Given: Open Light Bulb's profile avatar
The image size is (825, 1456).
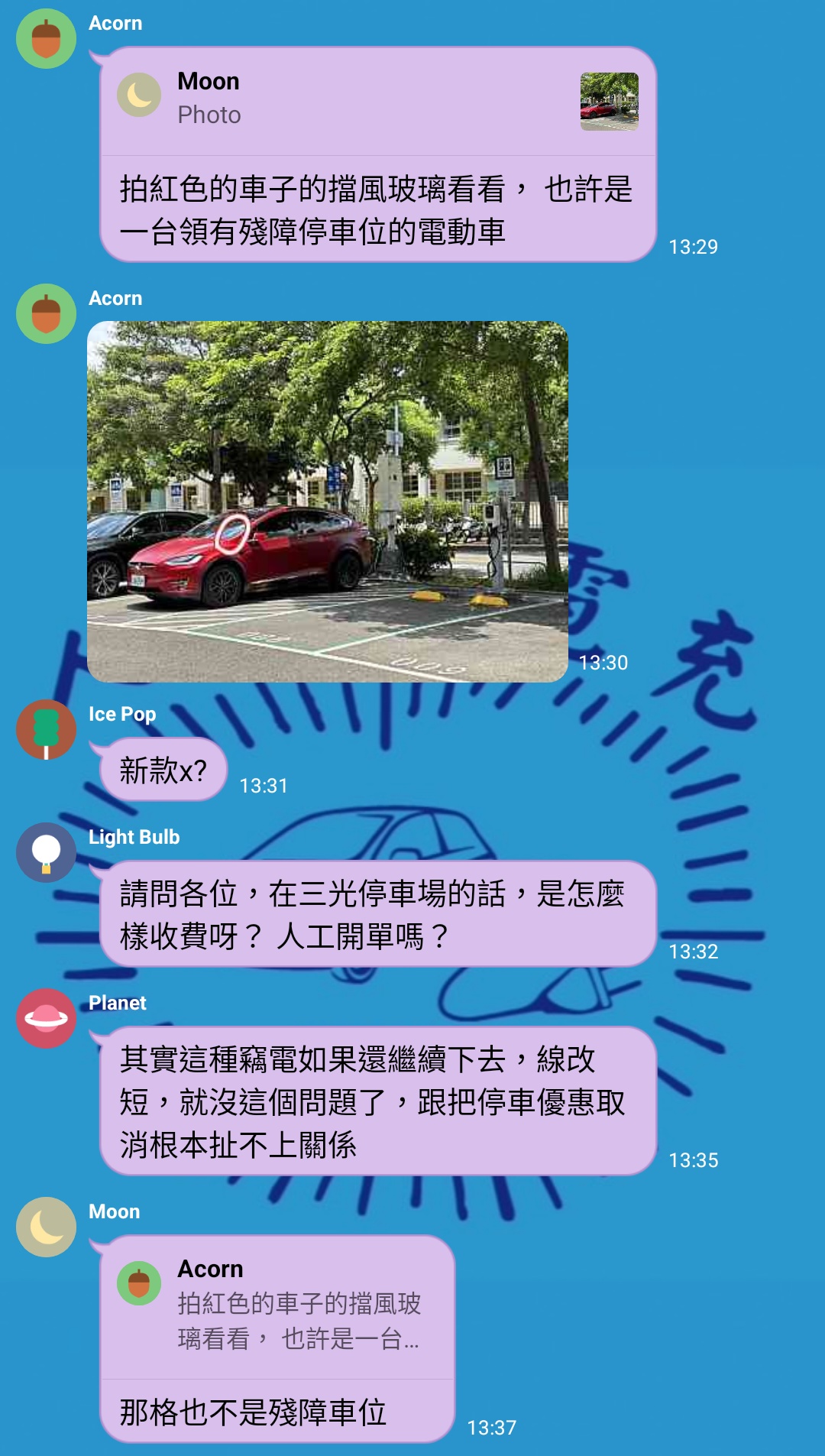Looking at the screenshot, I should tap(46, 852).
